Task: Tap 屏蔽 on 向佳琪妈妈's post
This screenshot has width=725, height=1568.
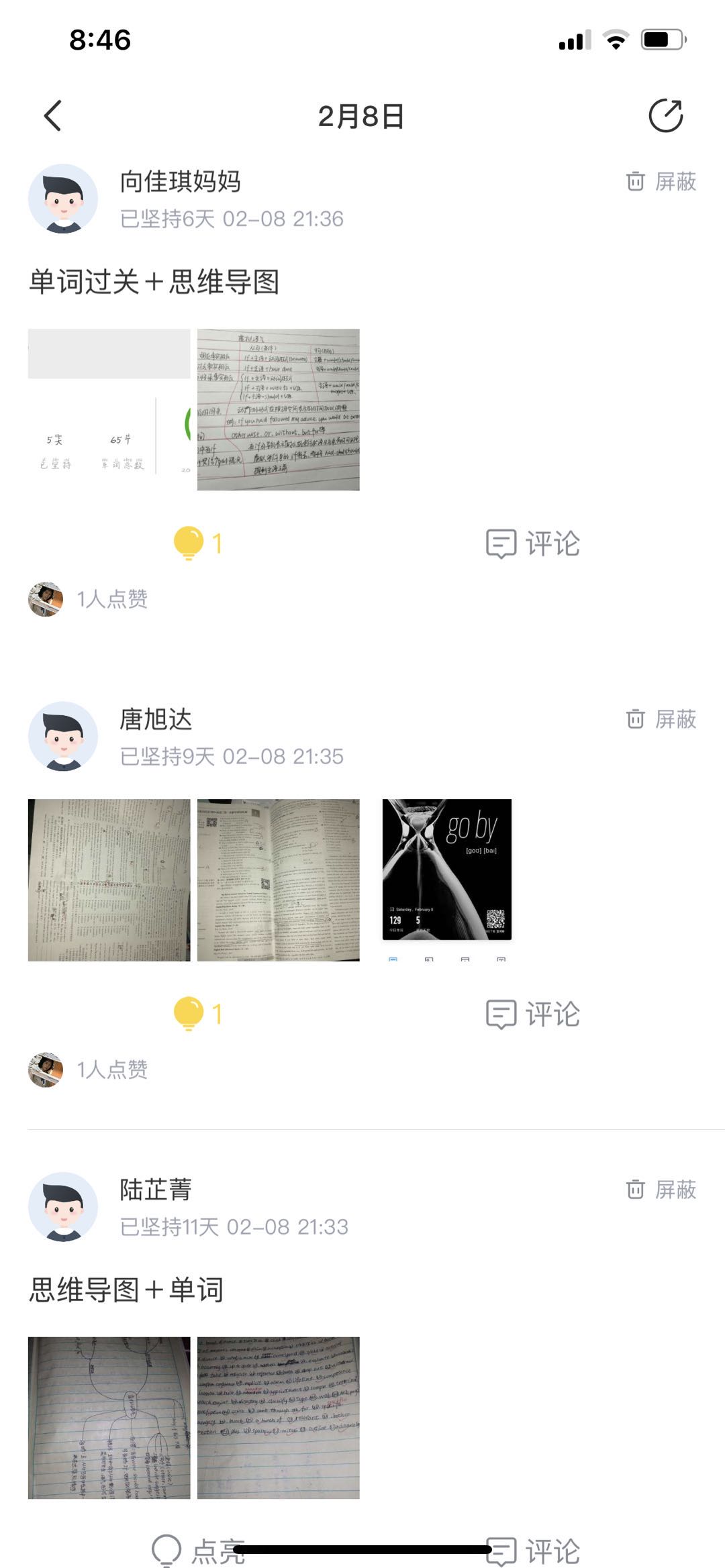Action: point(662,181)
